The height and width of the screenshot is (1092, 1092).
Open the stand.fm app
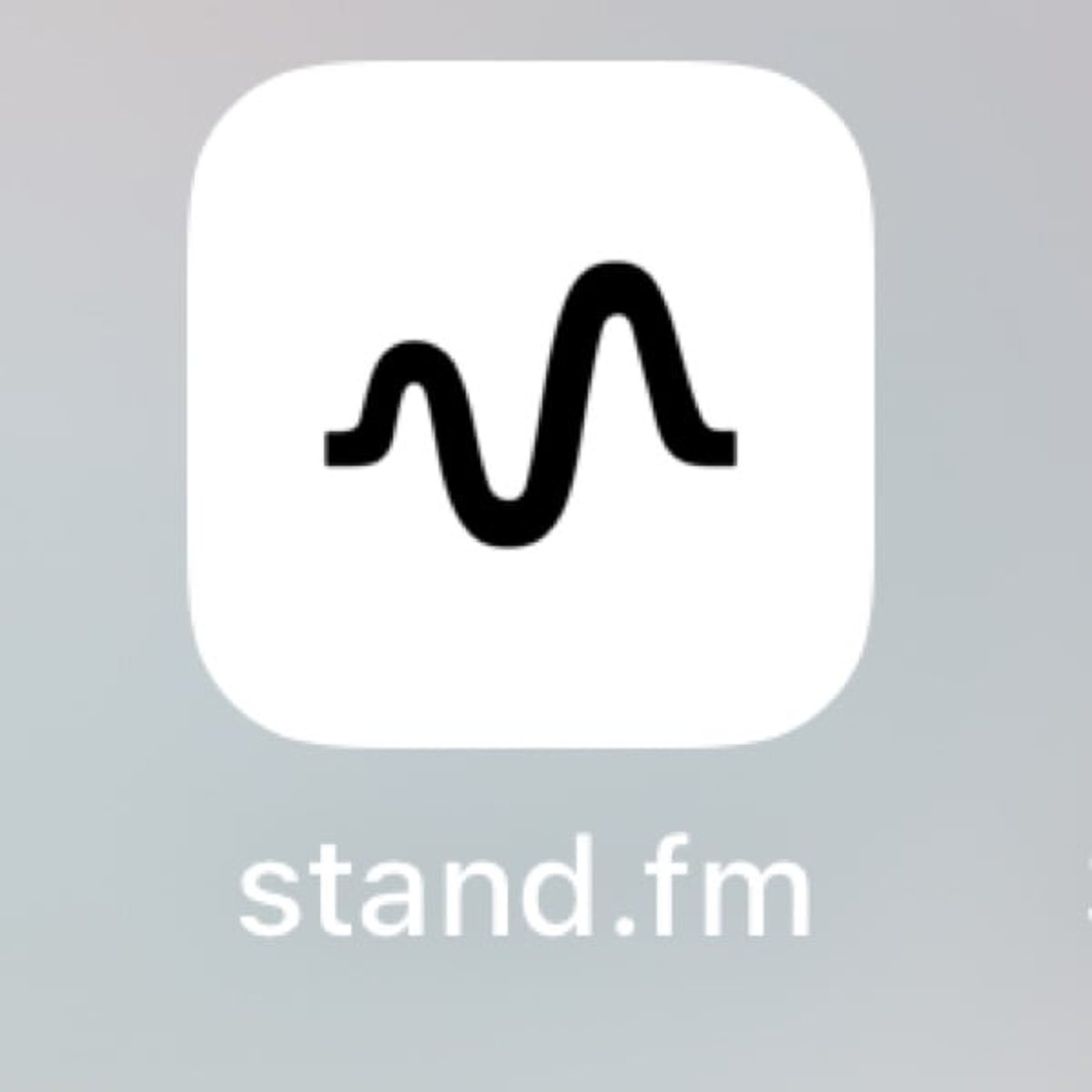pos(529,404)
